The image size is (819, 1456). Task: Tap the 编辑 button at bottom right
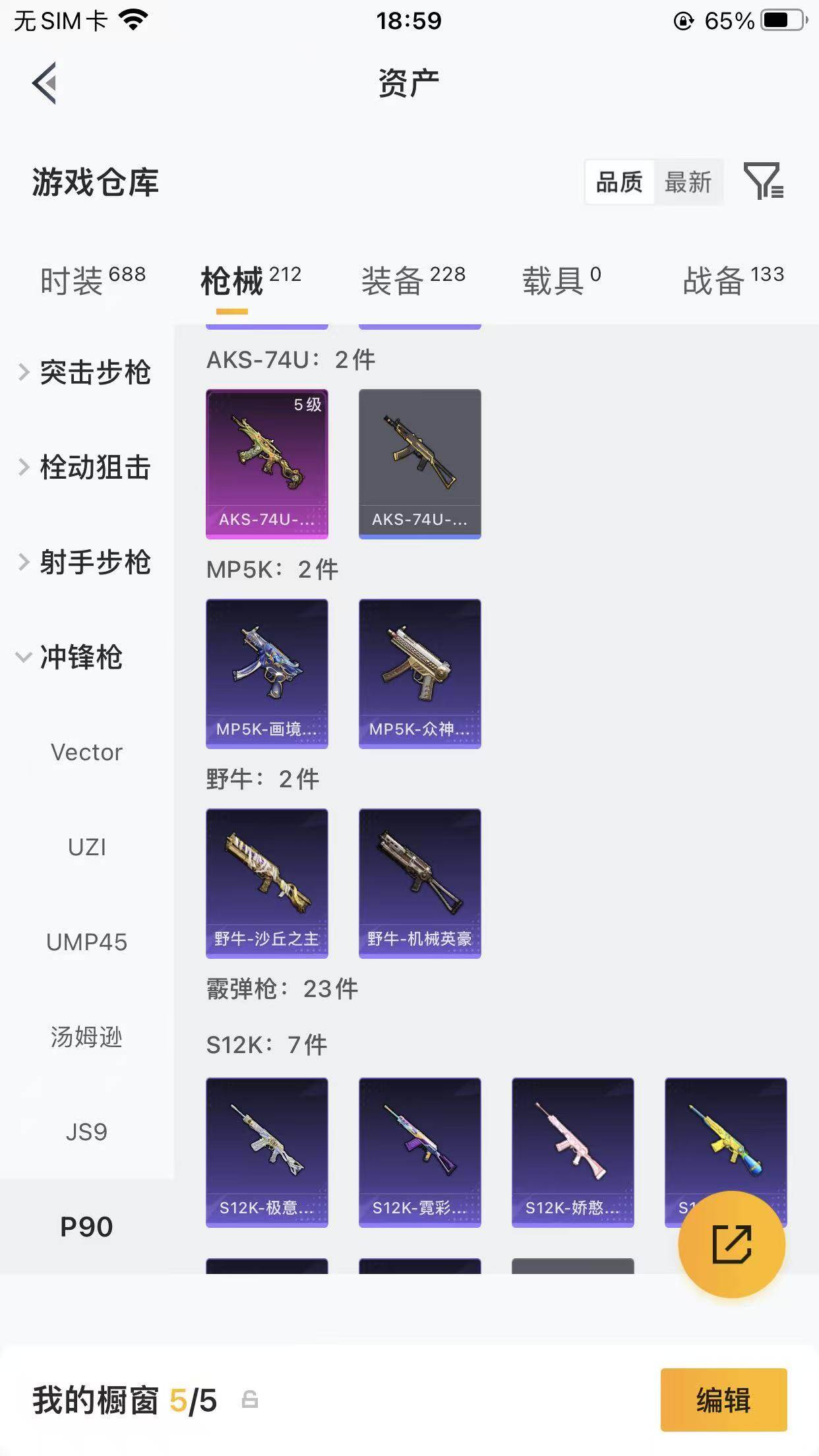click(723, 1401)
